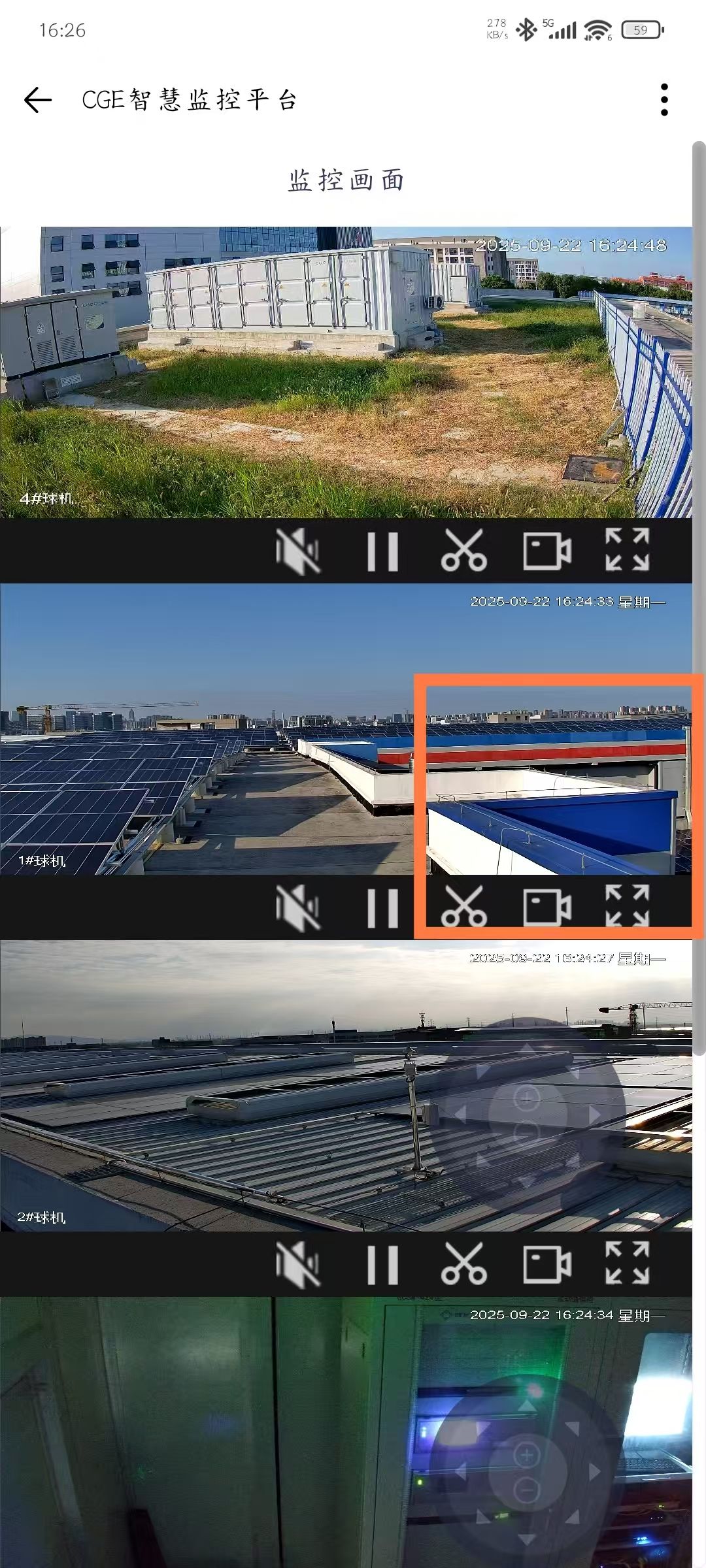Zoom in using the 2#球机 PTZ plus
This screenshot has height=1568, width=706.
[527, 1097]
